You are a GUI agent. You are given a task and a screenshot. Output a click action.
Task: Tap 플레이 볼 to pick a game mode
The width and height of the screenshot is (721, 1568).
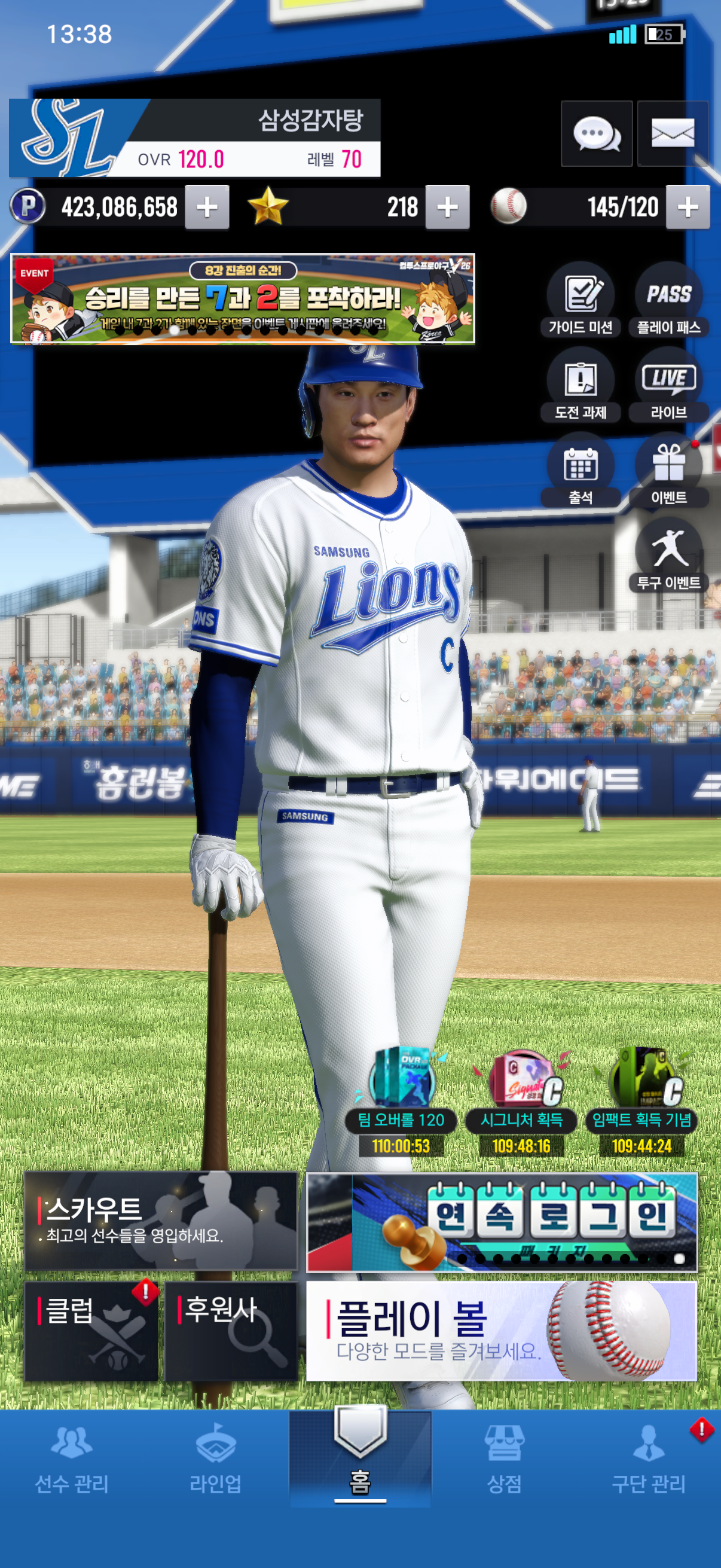click(501, 1331)
